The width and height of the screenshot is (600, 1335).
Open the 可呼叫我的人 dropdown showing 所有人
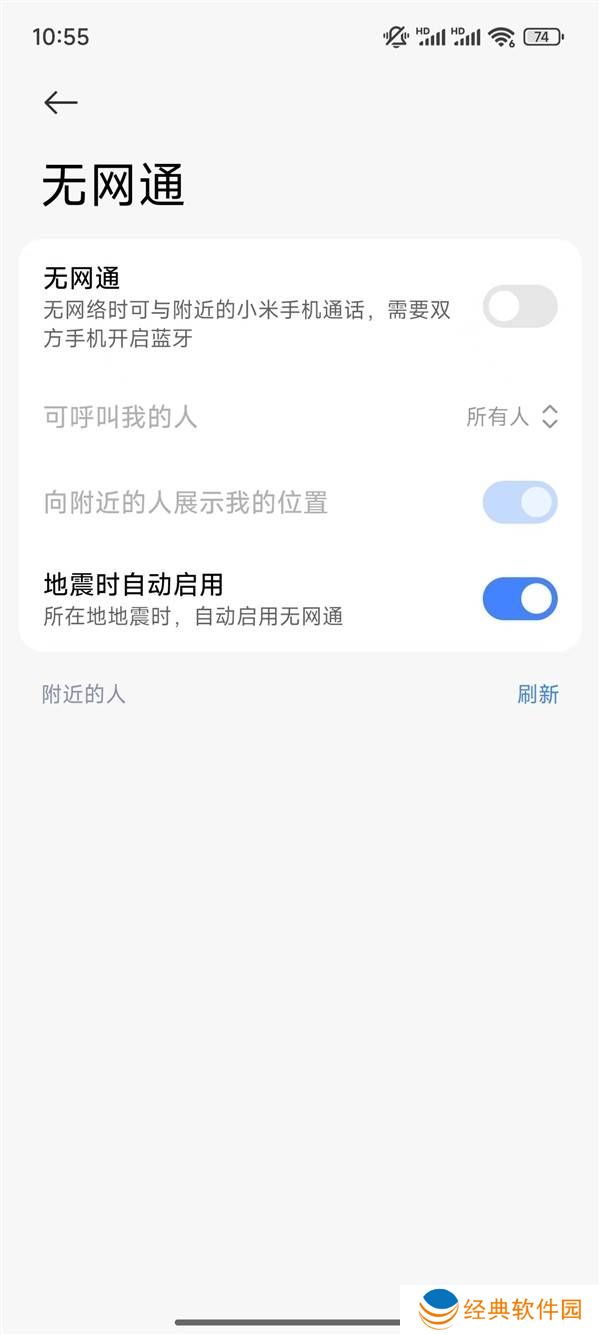511,417
